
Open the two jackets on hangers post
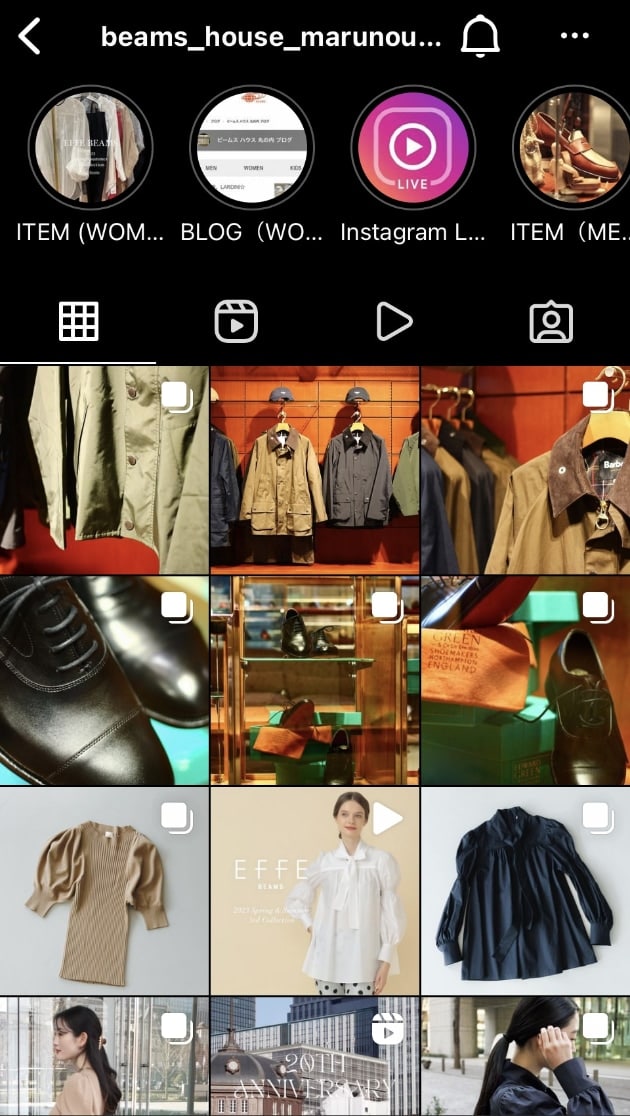coord(314,470)
